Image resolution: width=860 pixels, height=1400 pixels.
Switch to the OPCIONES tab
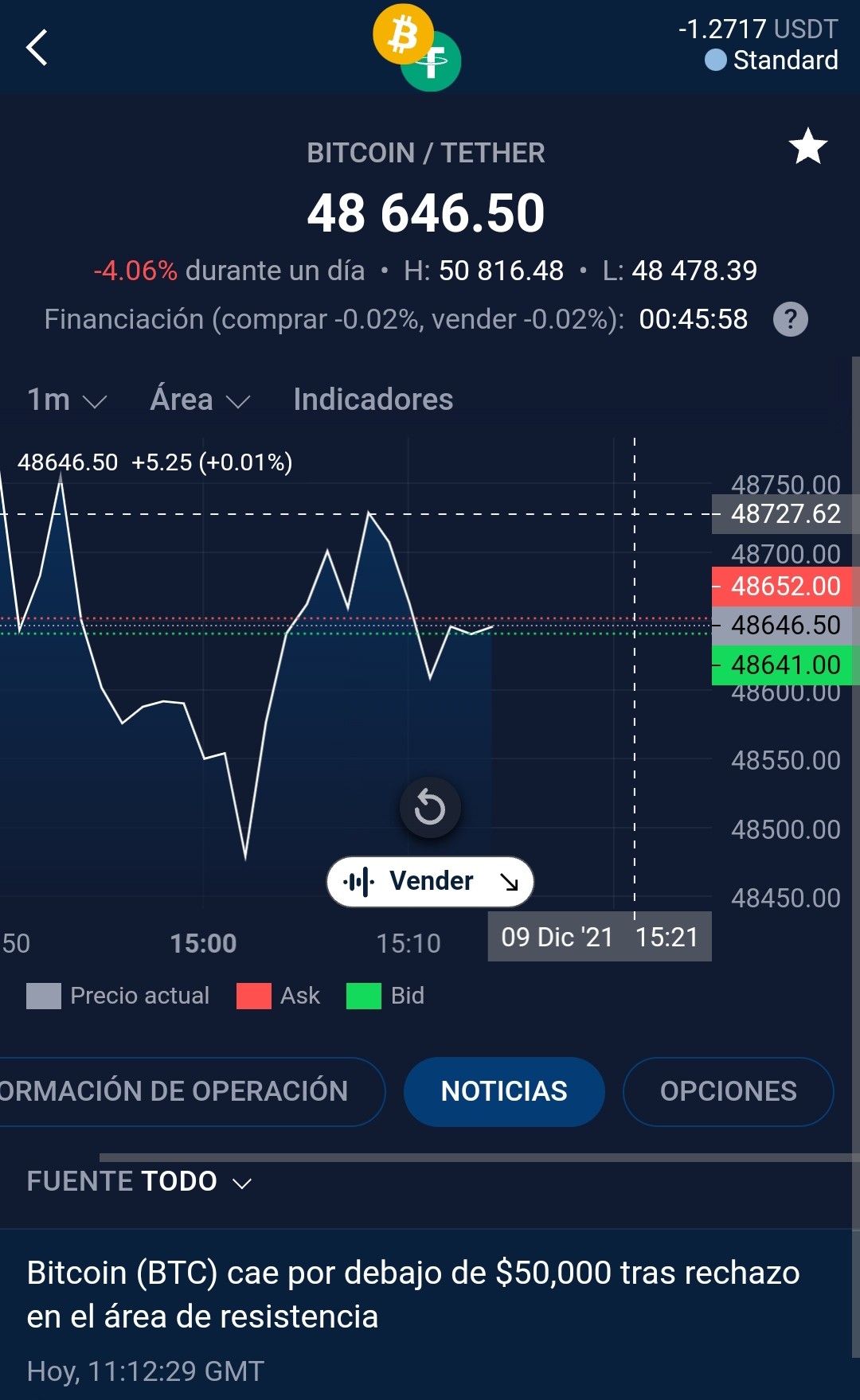(x=728, y=1091)
